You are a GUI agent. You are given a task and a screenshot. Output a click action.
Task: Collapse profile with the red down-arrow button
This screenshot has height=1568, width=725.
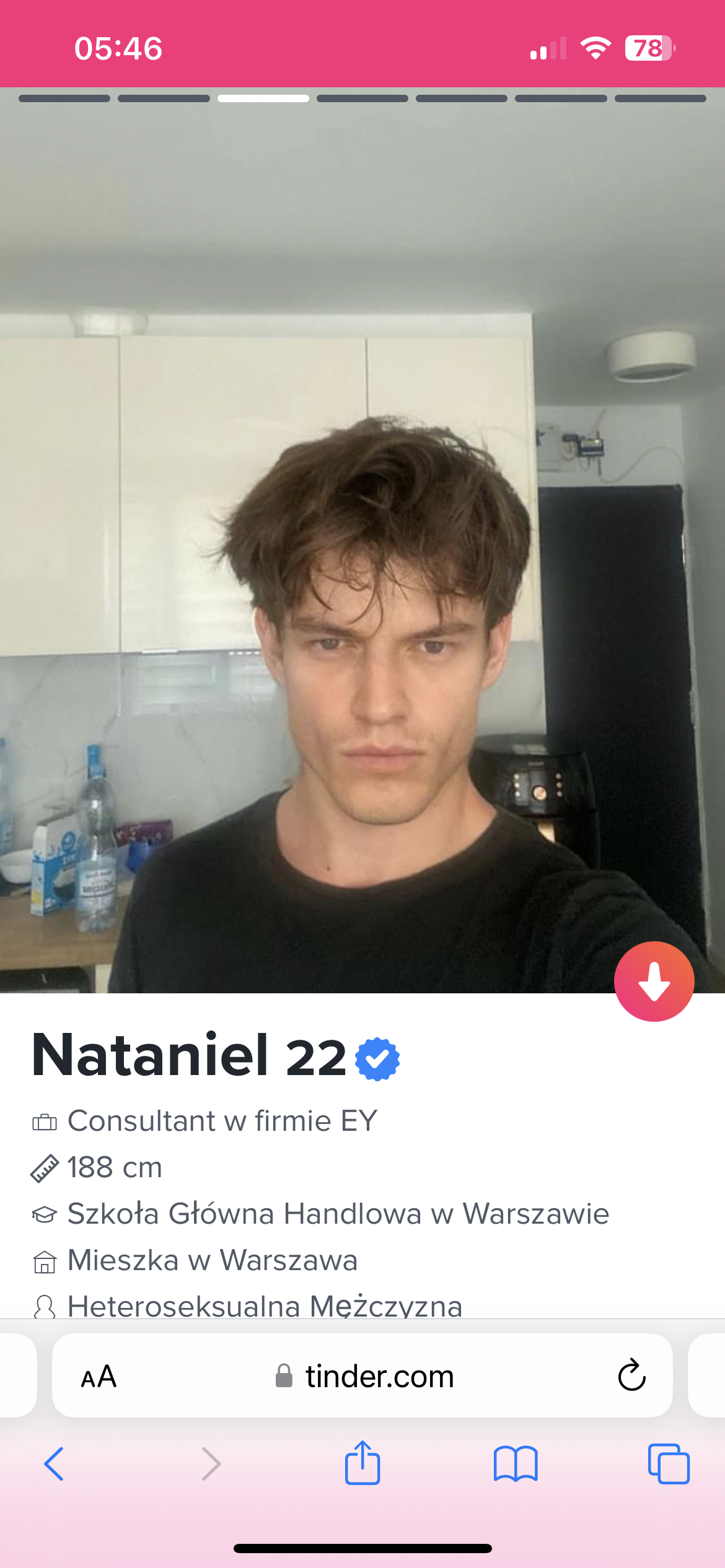[x=654, y=981]
